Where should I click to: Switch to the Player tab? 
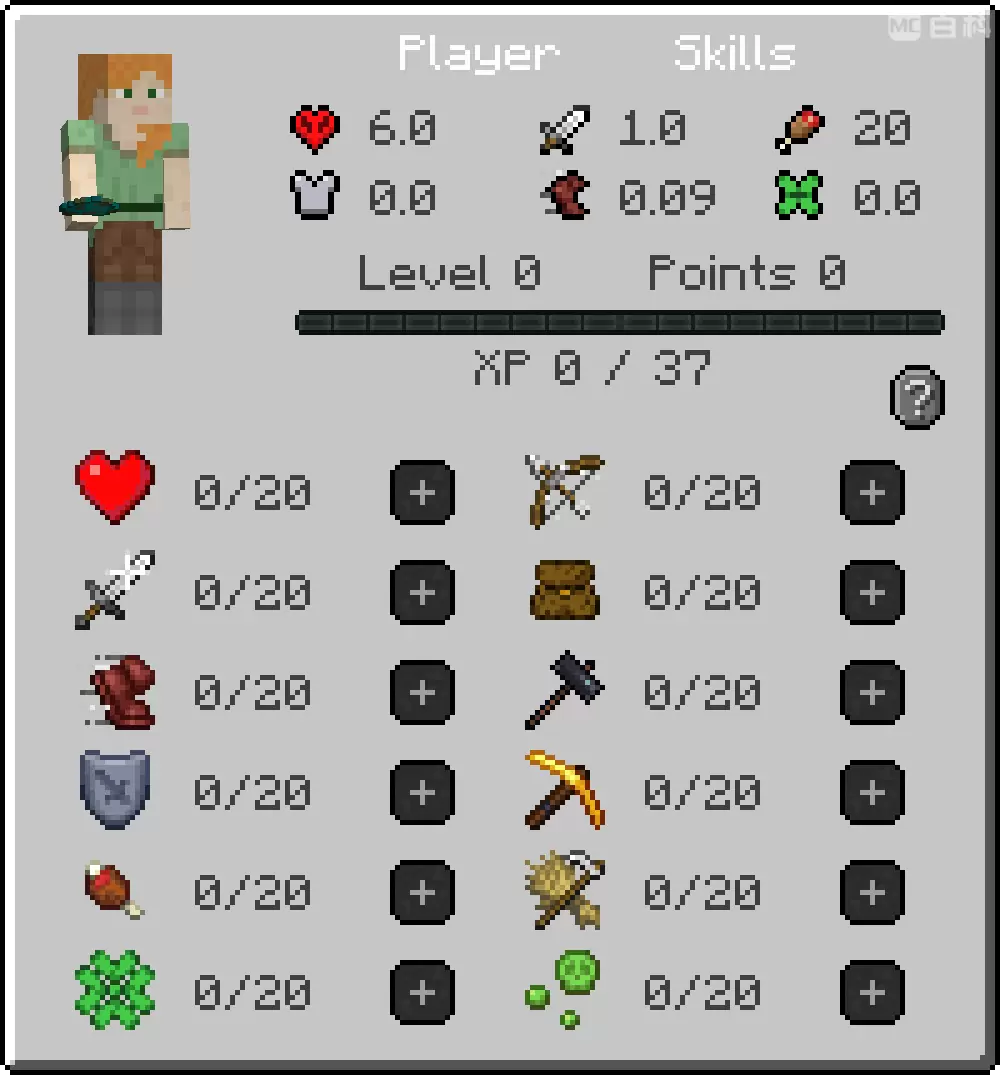(478, 53)
